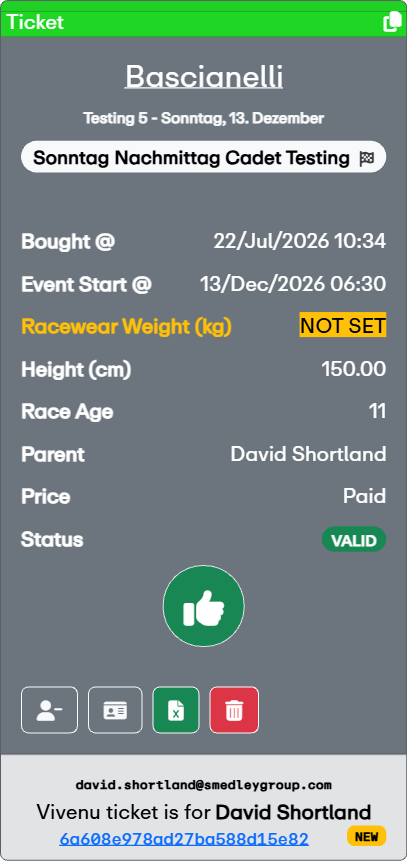Open the Vivenu ticket ID link

pos(184,838)
